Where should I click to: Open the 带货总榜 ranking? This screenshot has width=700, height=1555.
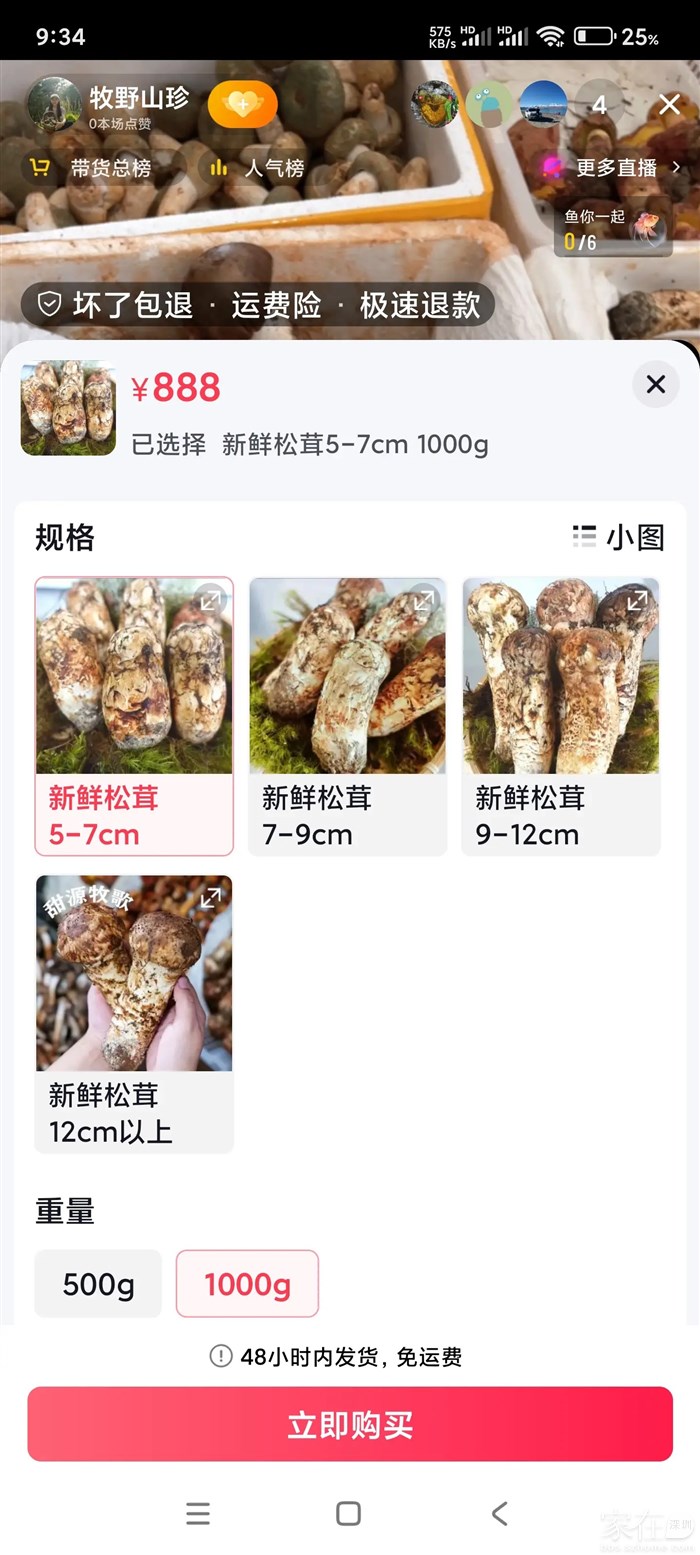92,168
